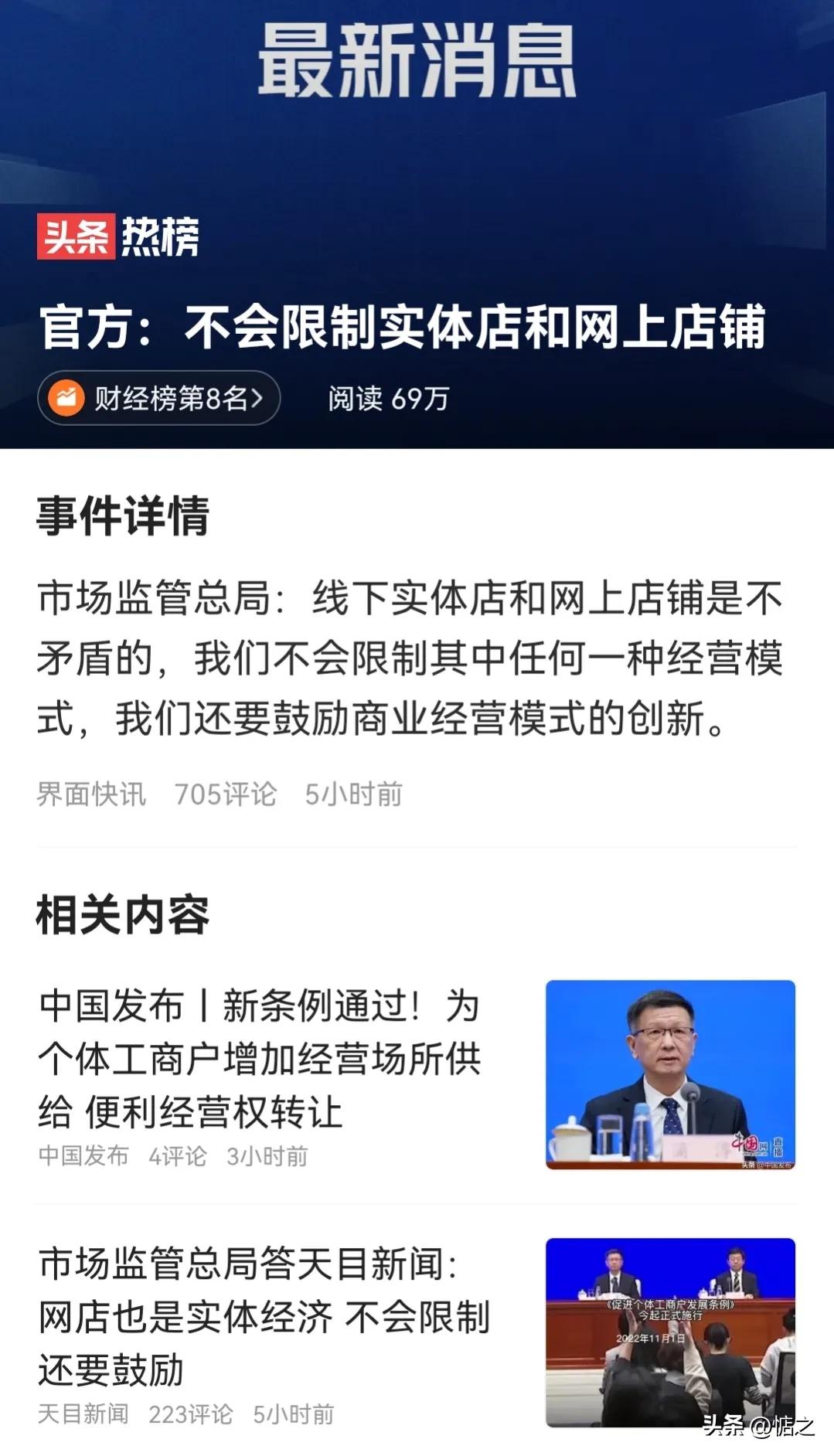Click the 头条@惦之 watermark at bottom
Screen dimensions: 834x1456
(x=757, y=1426)
